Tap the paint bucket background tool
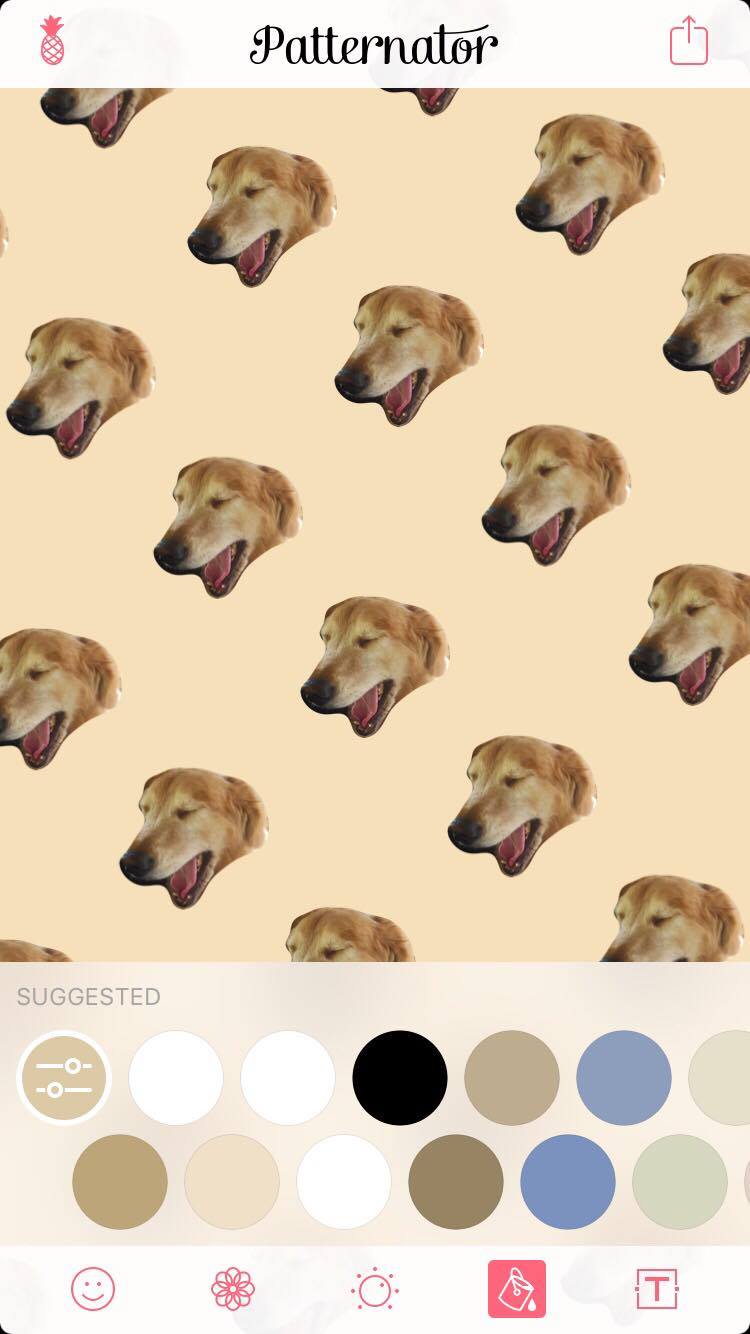 click(x=517, y=1289)
